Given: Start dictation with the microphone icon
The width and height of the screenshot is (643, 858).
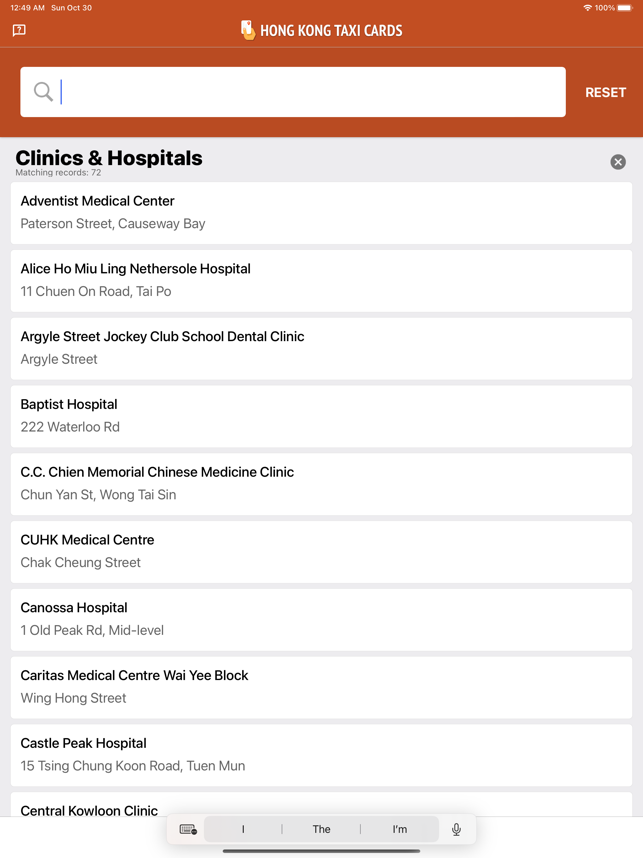Looking at the screenshot, I should point(456,829).
